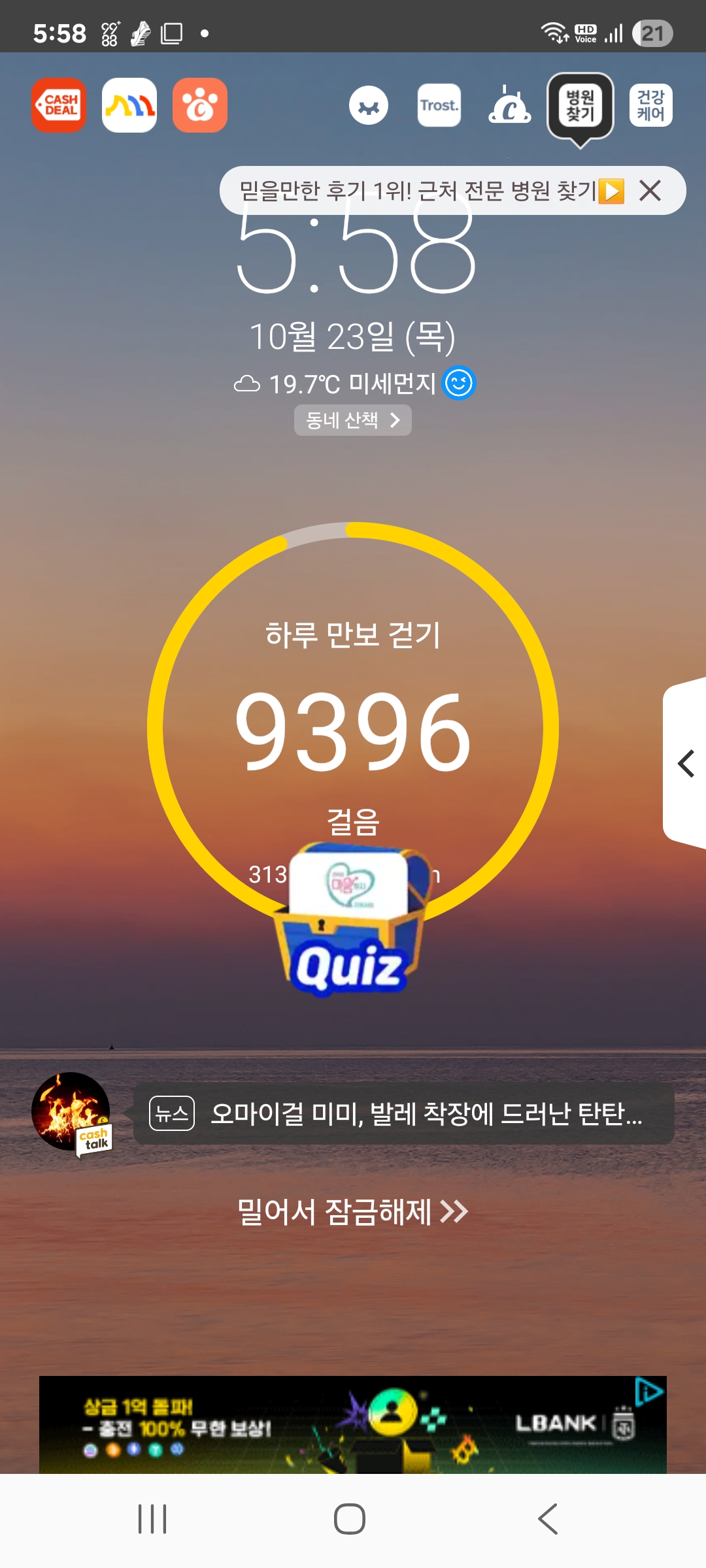Go back with the system back button

548,1519
